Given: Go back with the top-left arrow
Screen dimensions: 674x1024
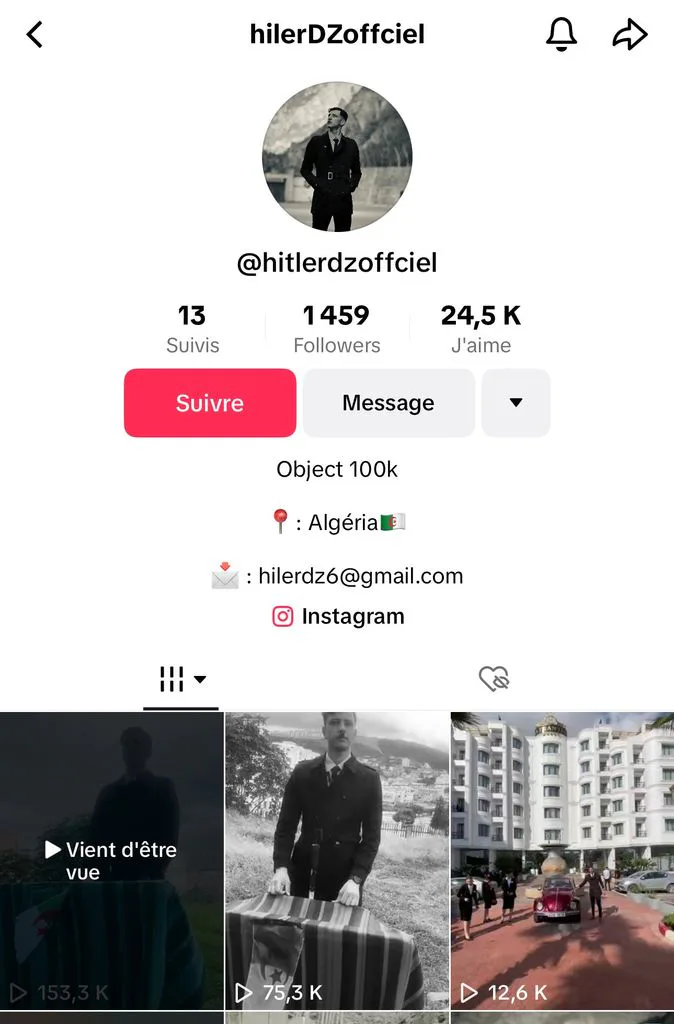Looking at the screenshot, I should tap(35, 35).
